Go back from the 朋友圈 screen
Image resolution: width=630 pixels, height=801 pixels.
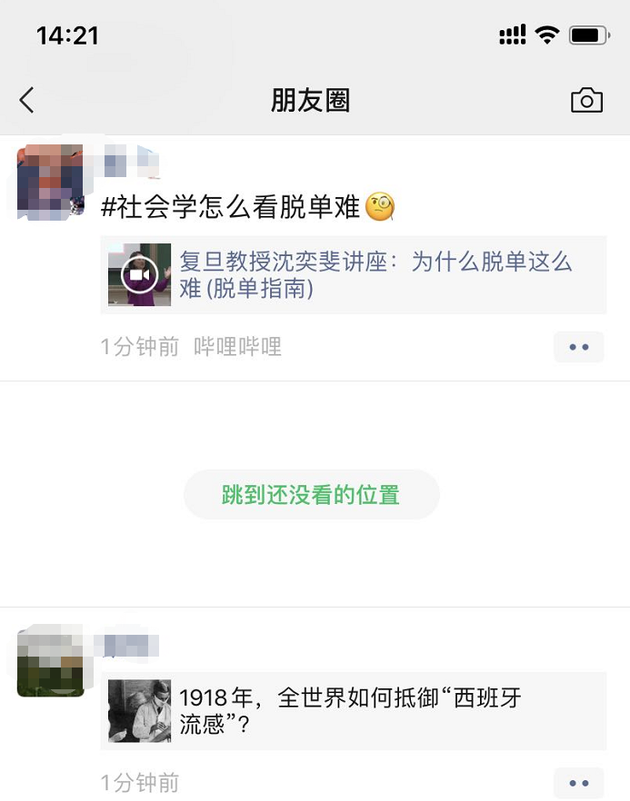(27, 100)
